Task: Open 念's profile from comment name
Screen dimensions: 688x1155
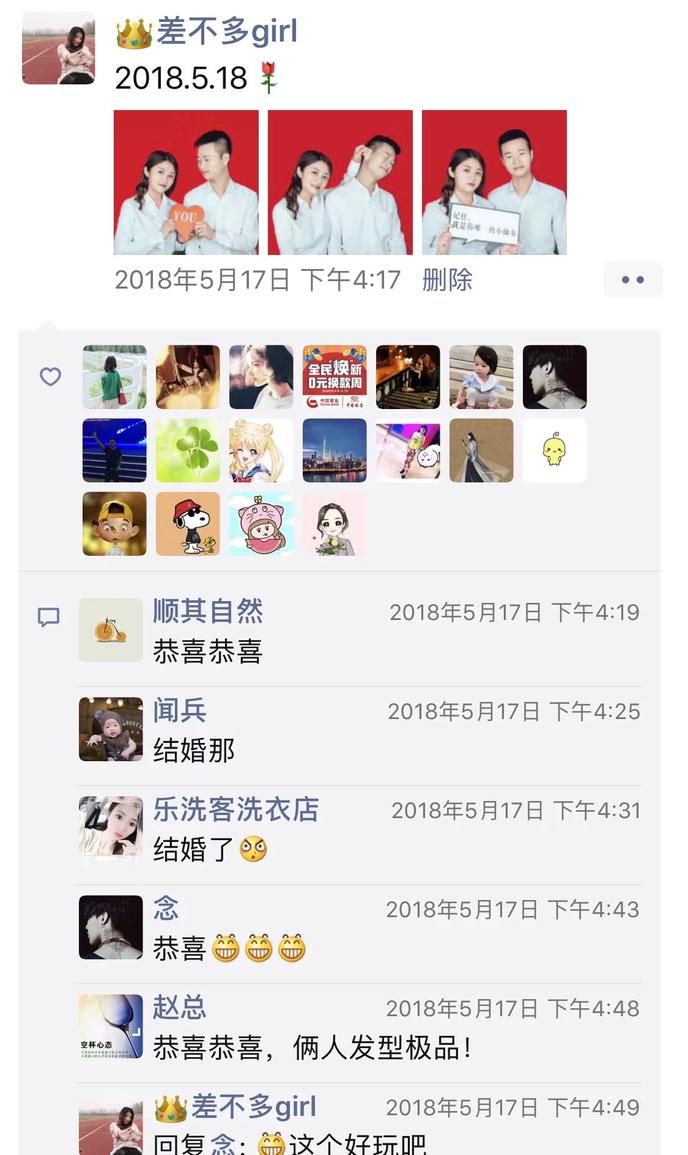Action: 166,908
